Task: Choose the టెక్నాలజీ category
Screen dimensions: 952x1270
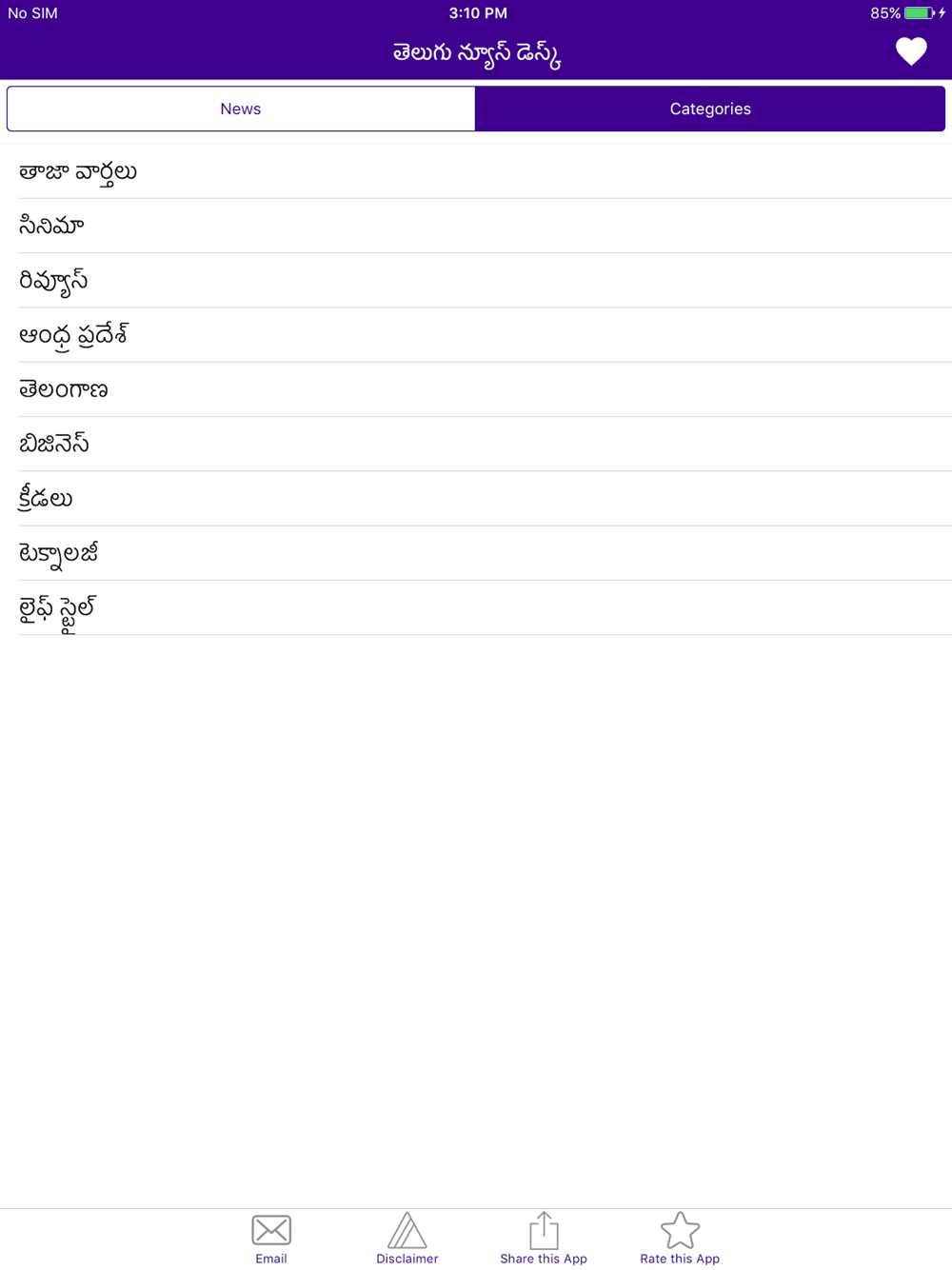Action: click(59, 553)
